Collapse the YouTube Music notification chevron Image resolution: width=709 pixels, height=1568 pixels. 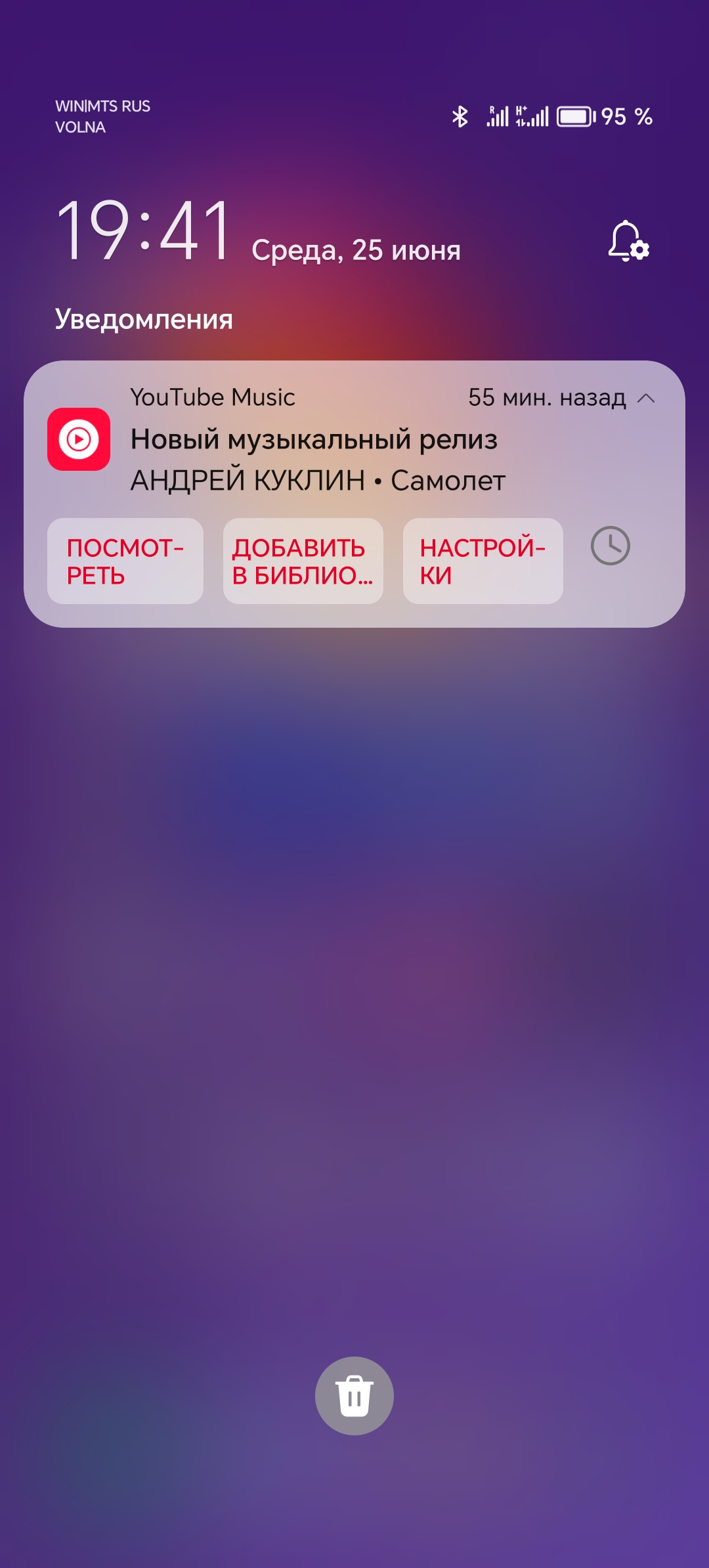click(646, 399)
